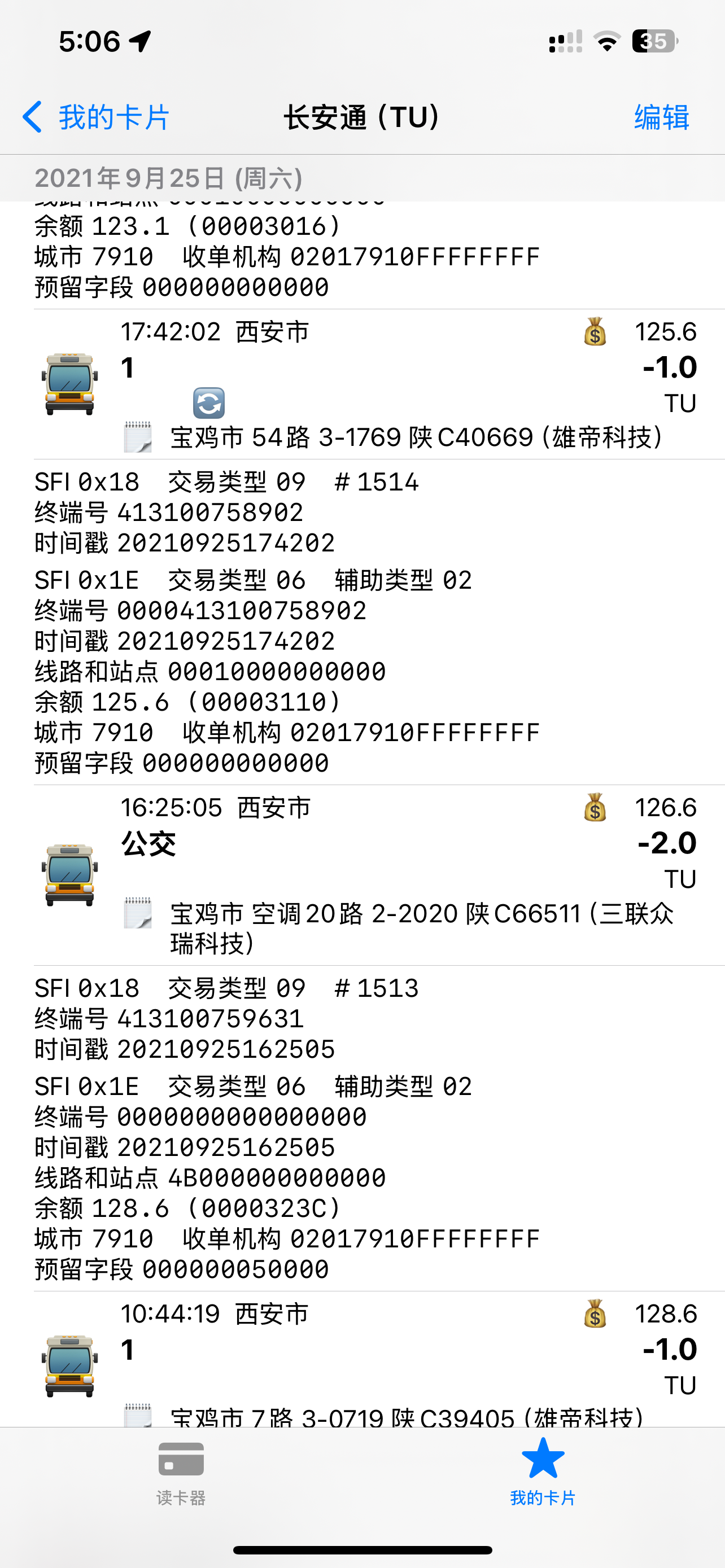Switch to the 读卡器 tab
Image resolution: width=725 pixels, height=1568 pixels.
tap(181, 1473)
